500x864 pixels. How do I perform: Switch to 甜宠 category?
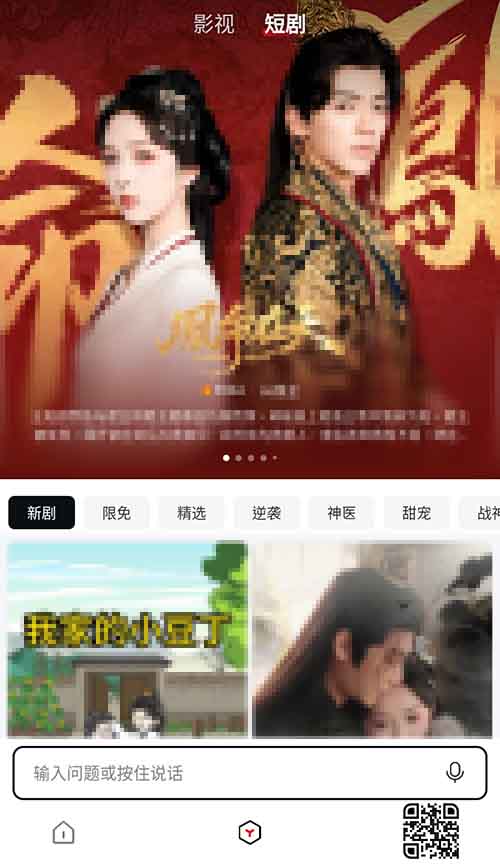(416, 513)
